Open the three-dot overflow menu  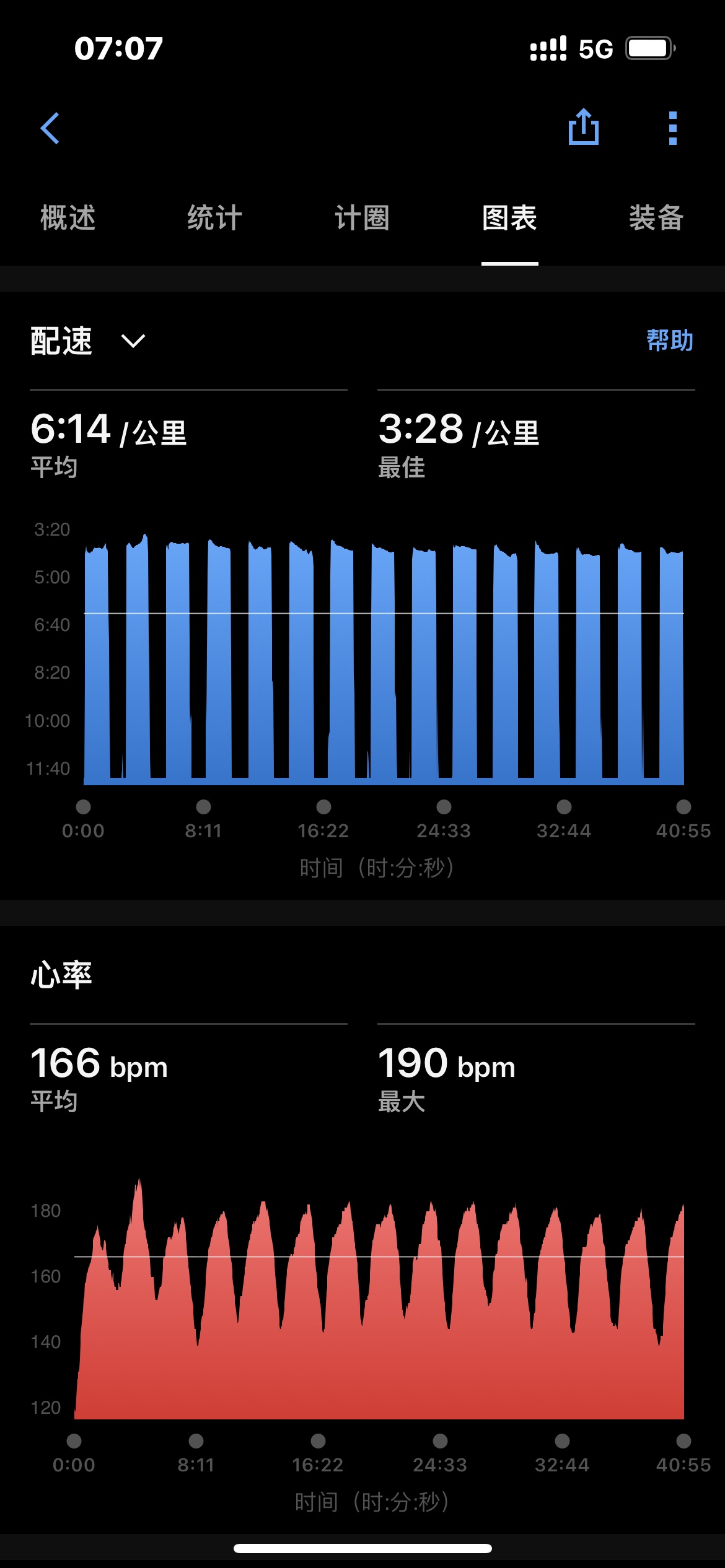[x=673, y=128]
